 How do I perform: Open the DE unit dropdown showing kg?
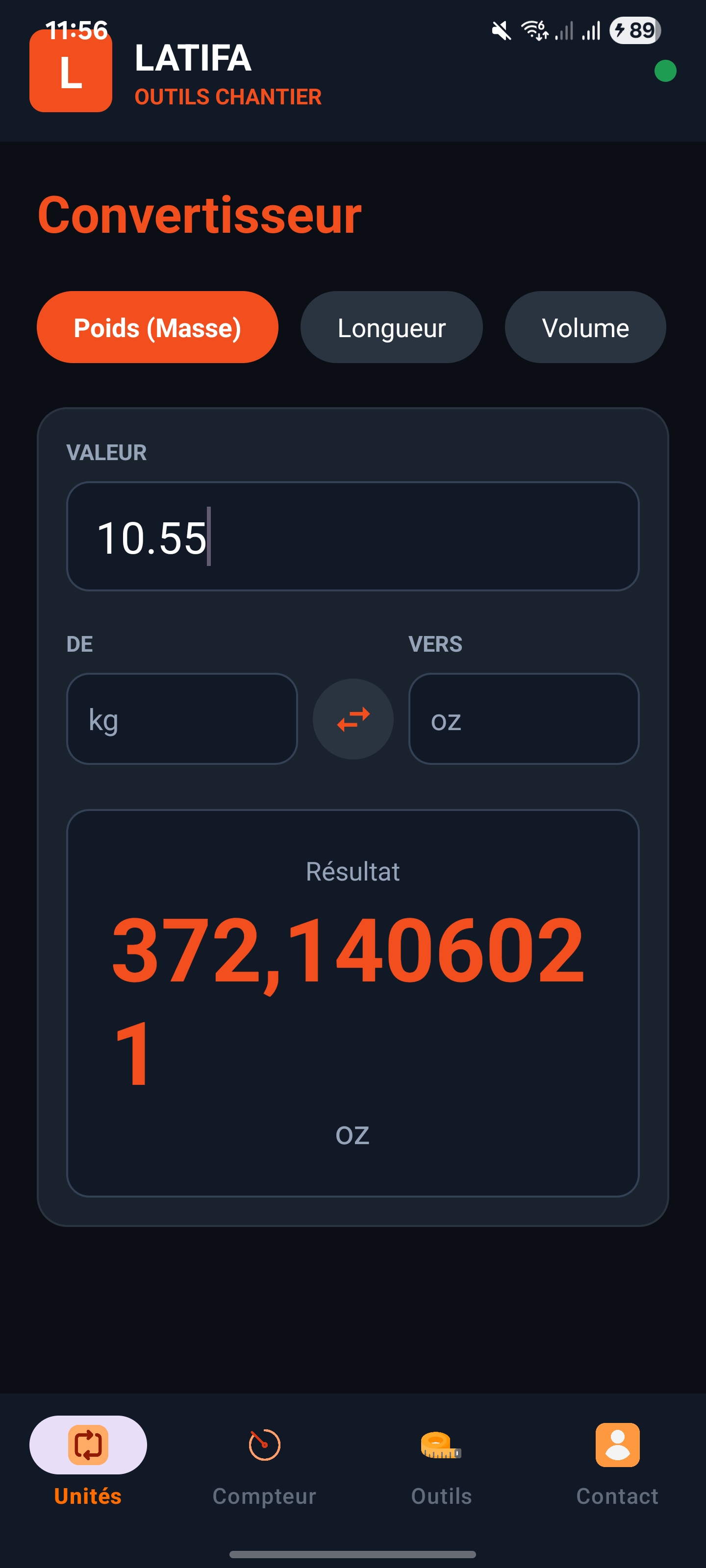pyautogui.click(x=181, y=719)
